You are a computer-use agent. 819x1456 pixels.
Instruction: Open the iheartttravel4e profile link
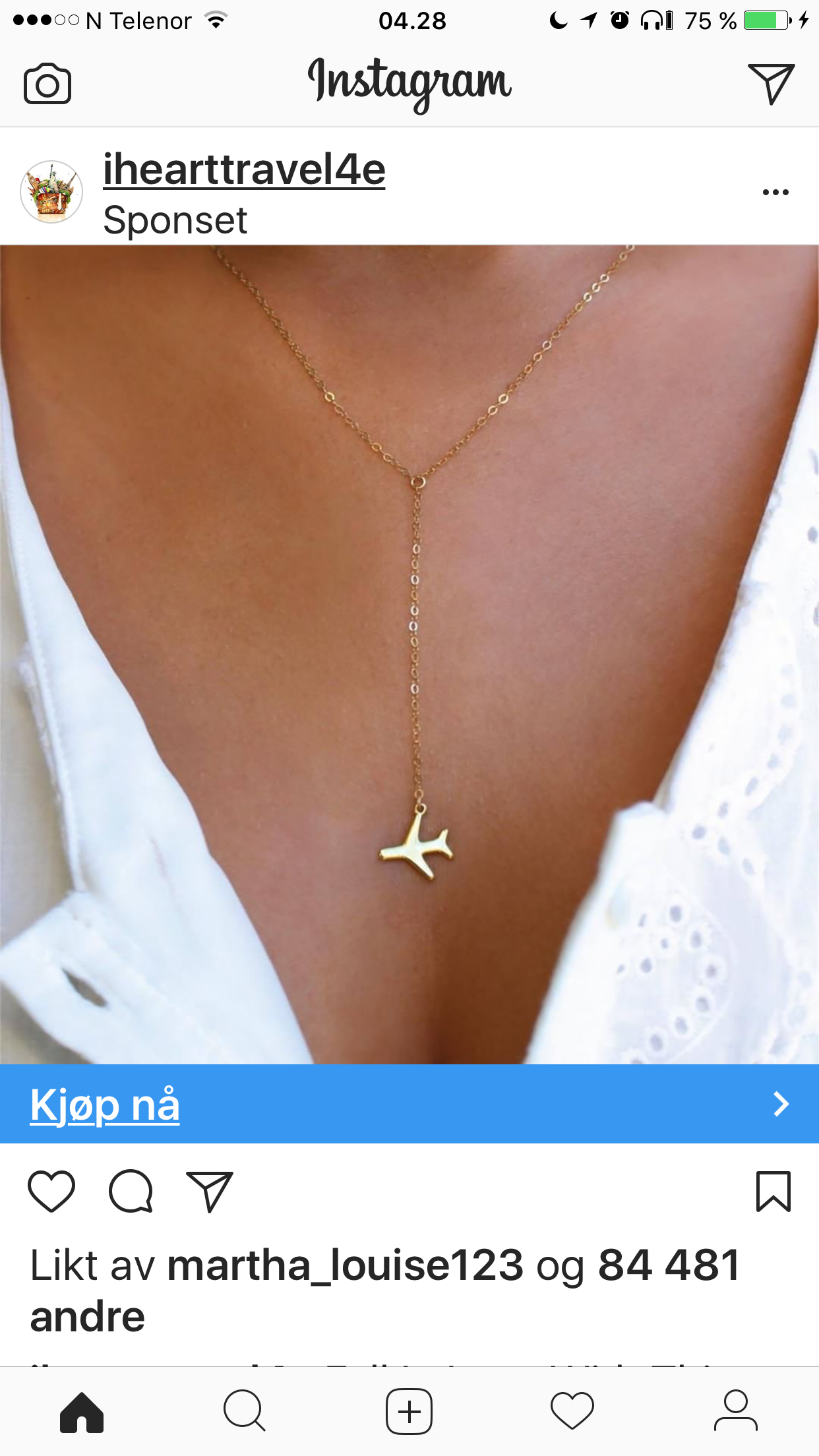coord(244,169)
